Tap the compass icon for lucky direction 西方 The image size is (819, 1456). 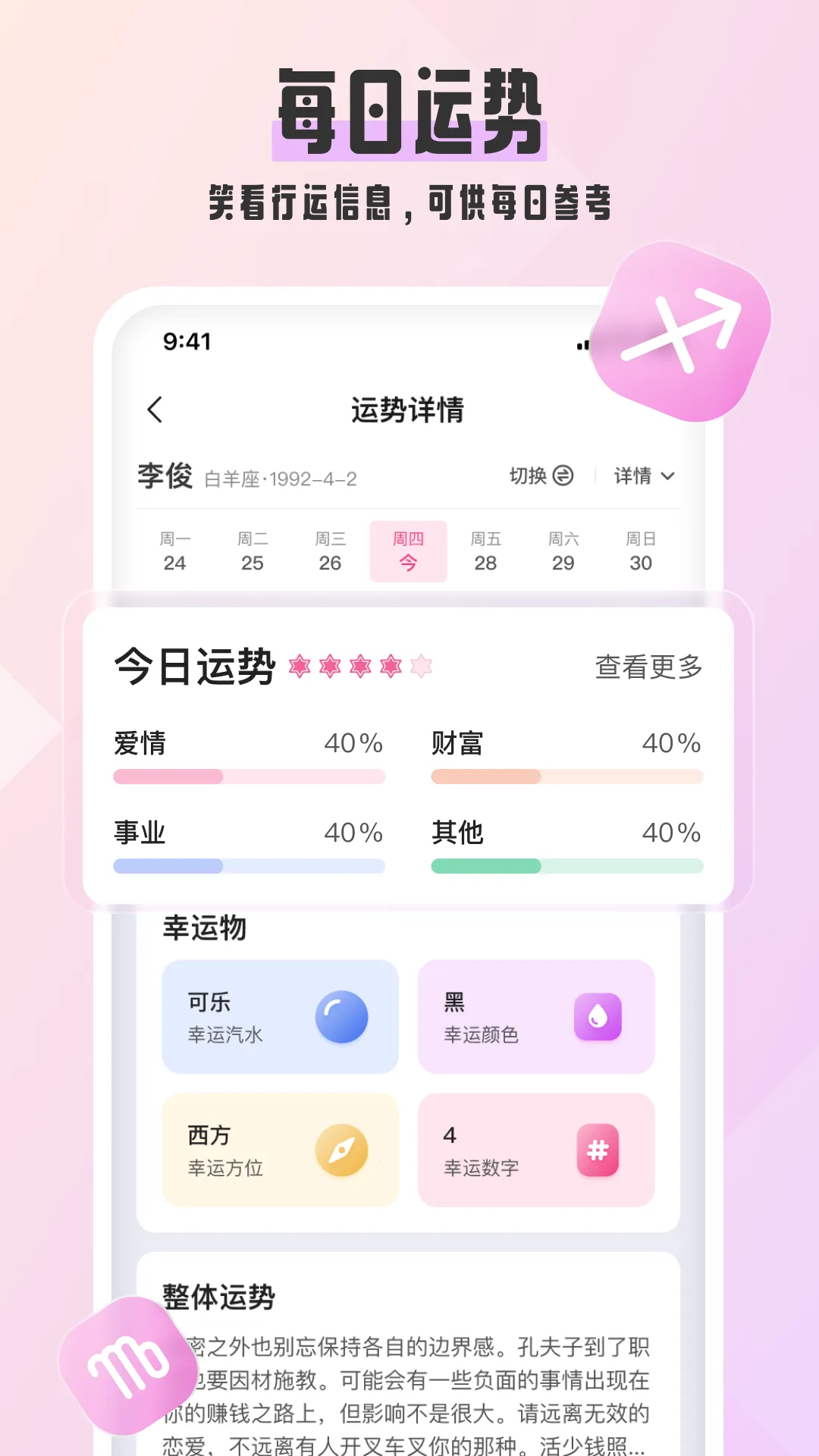coord(341,1150)
